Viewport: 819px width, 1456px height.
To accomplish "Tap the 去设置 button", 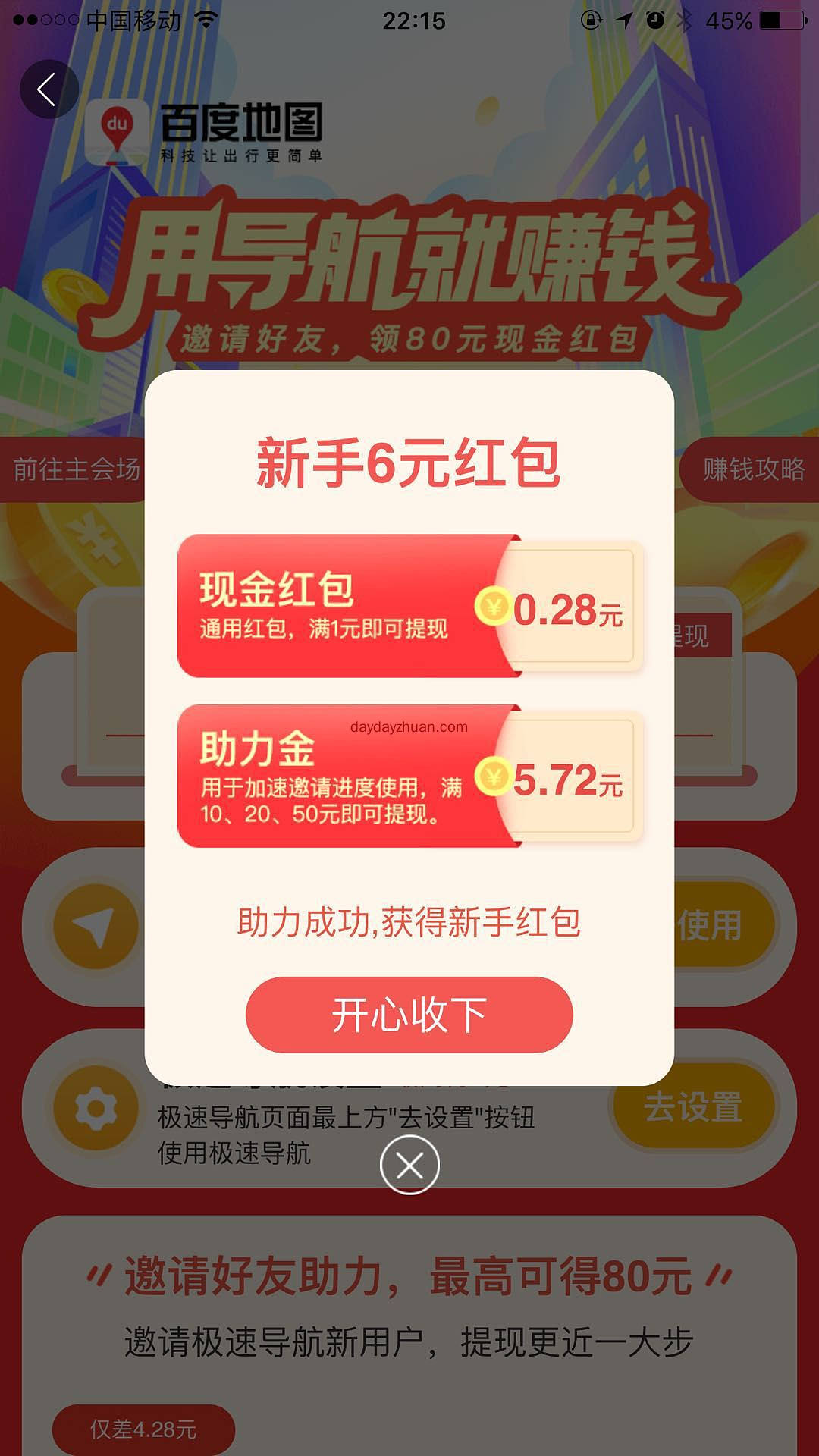I will tap(693, 1107).
